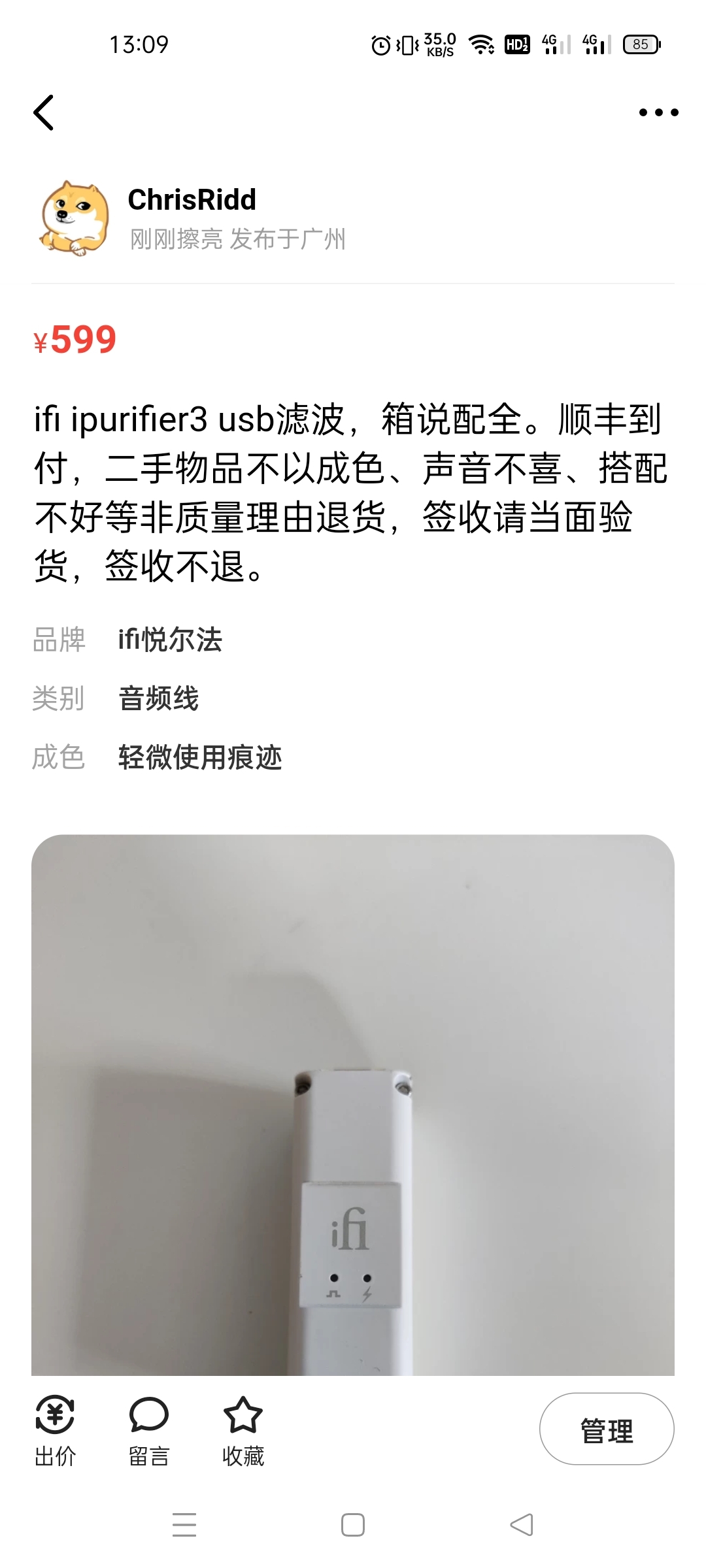Open the three-dot overflow menu
Image resolution: width=706 pixels, height=1568 pixels.
tap(658, 113)
